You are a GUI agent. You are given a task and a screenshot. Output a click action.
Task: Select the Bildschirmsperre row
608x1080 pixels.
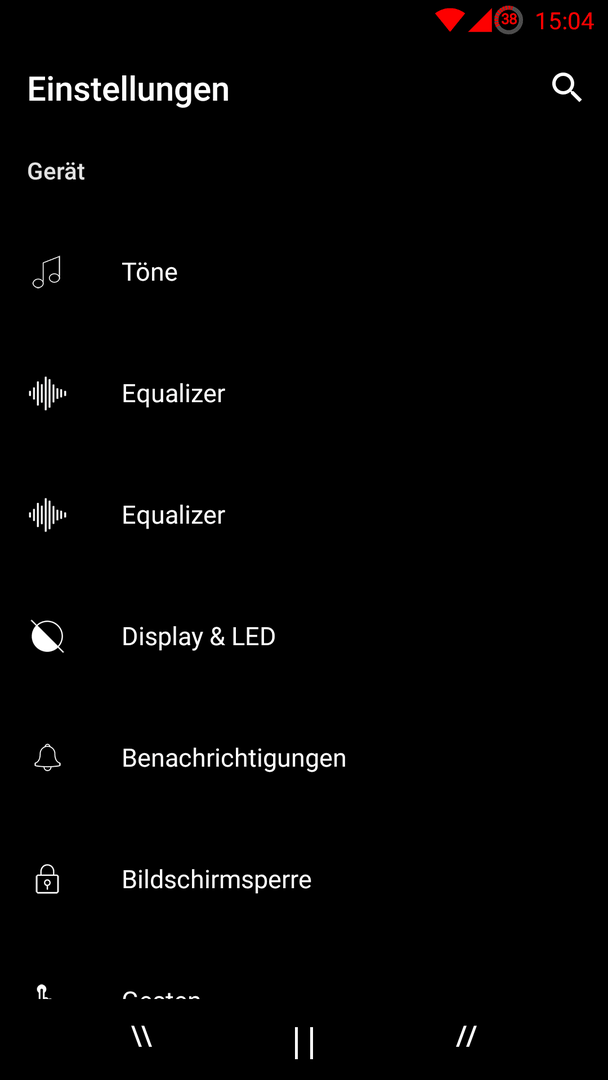coord(304,880)
